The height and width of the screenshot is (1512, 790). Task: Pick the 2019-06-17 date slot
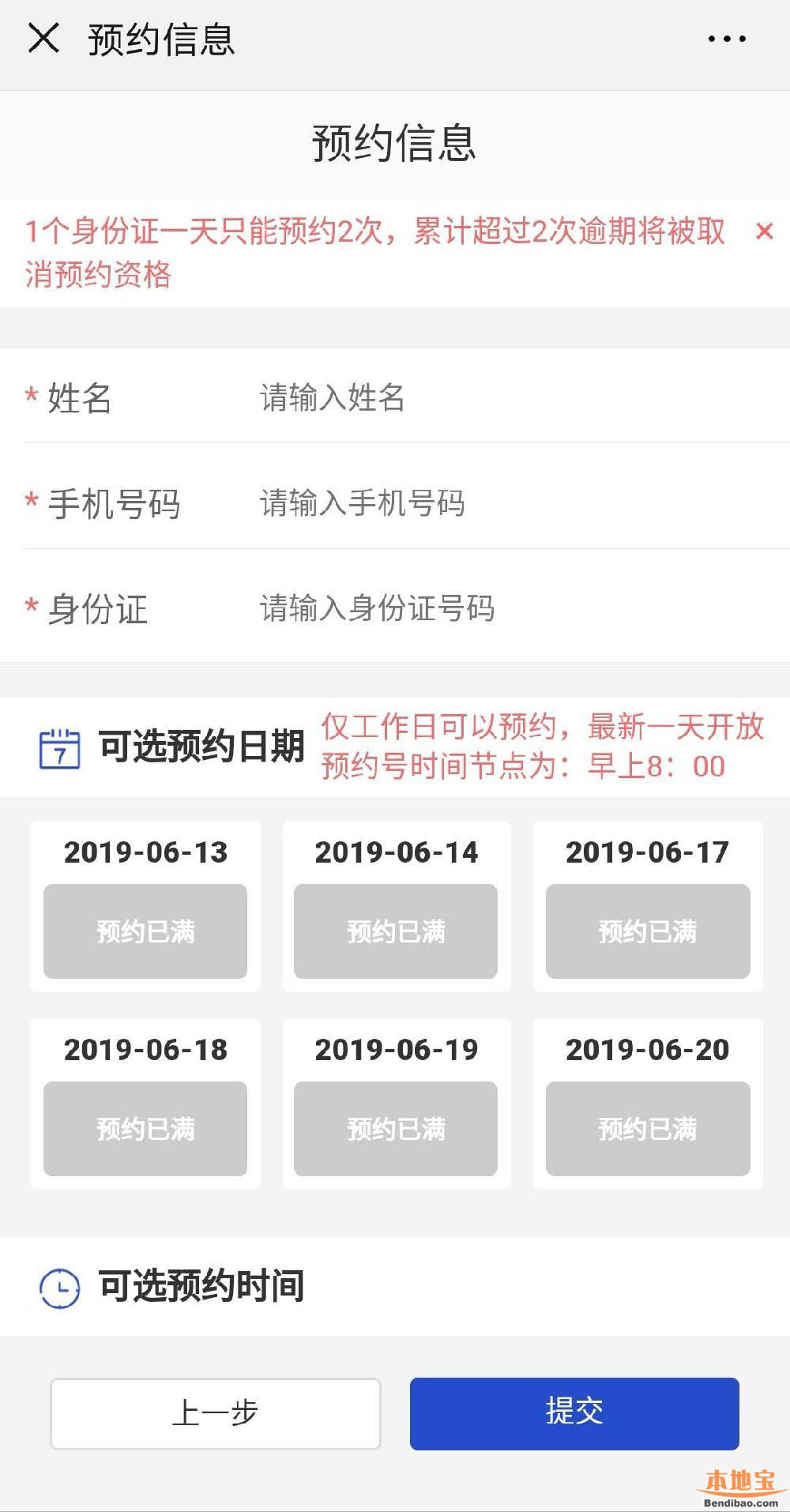pyautogui.click(x=648, y=906)
